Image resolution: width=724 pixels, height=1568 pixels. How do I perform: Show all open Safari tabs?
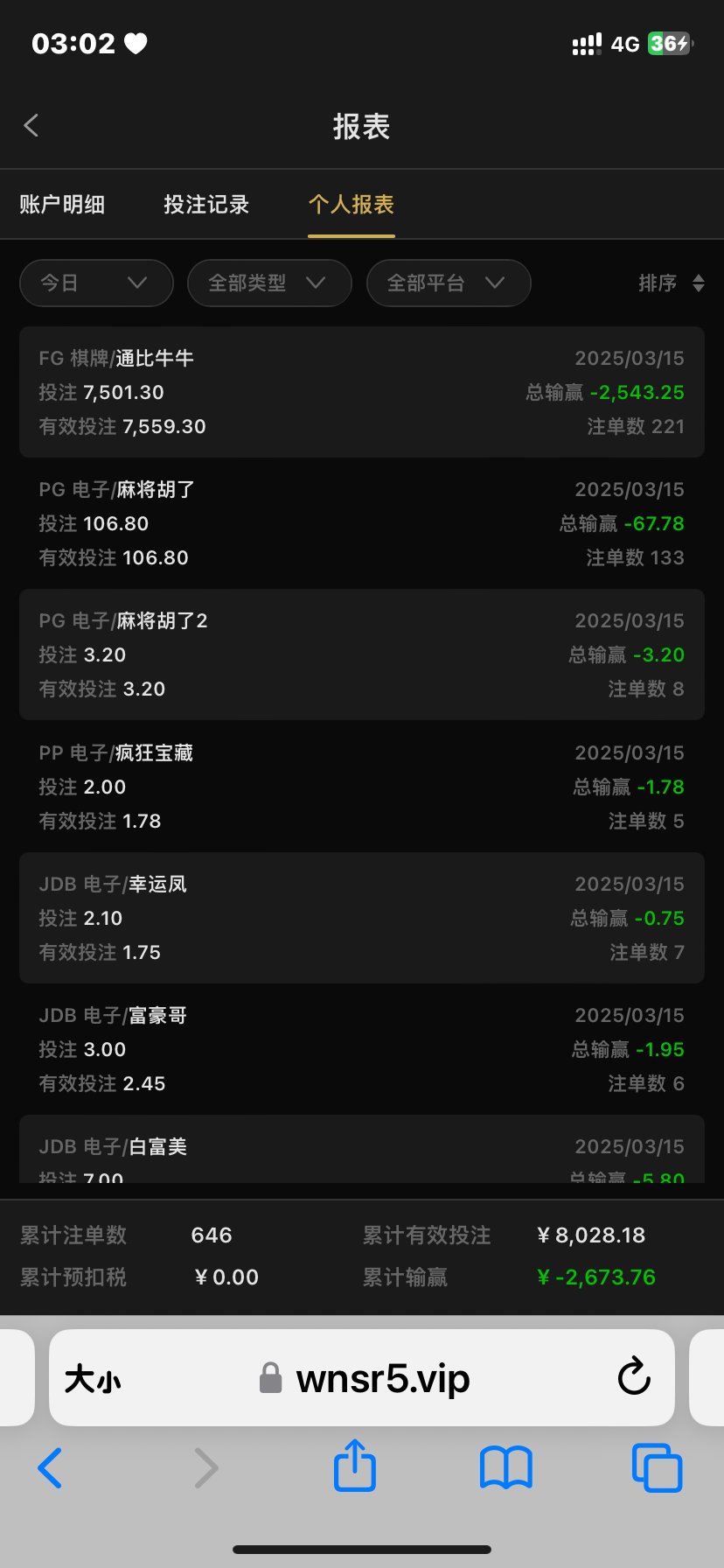pyautogui.click(x=657, y=1467)
